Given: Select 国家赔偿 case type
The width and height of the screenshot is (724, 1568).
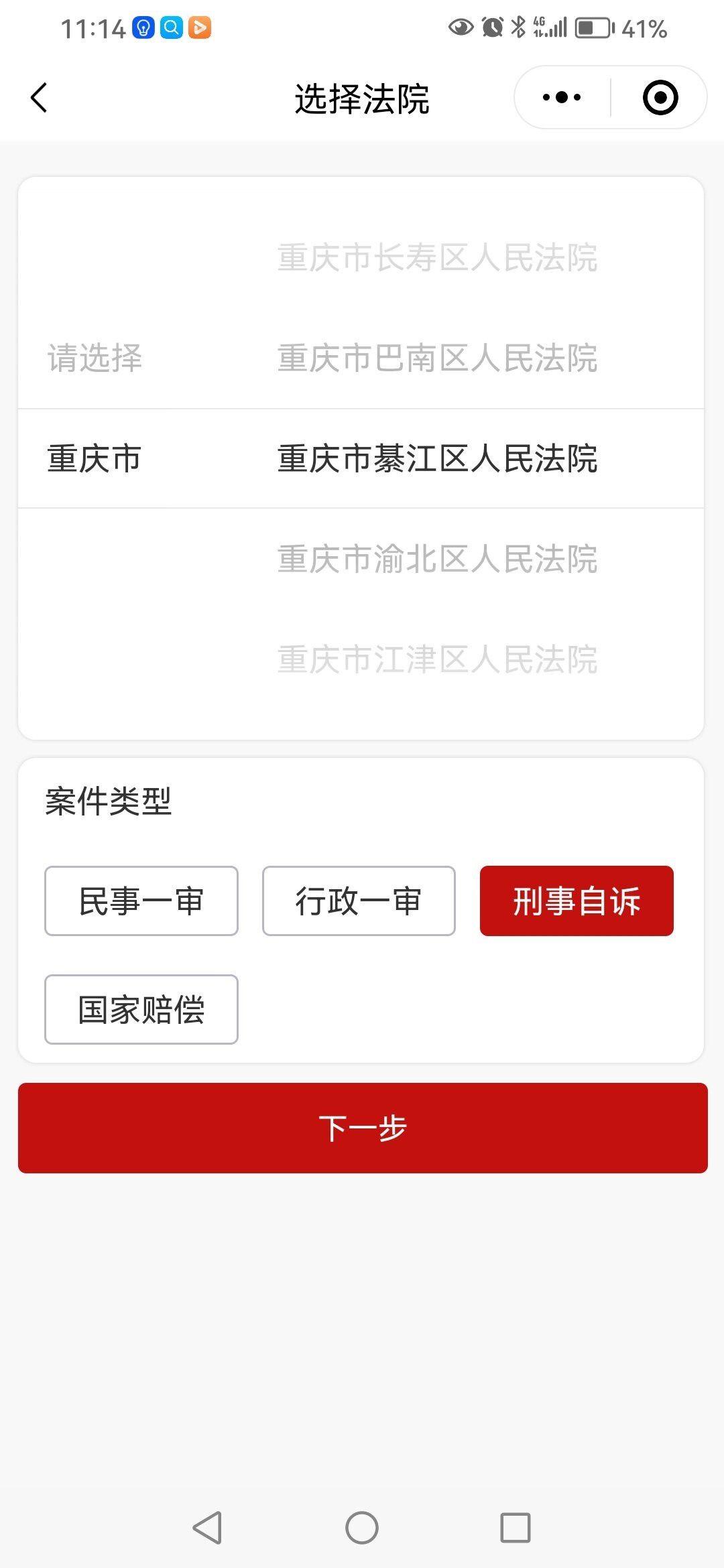Looking at the screenshot, I should pyautogui.click(x=141, y=1009).
